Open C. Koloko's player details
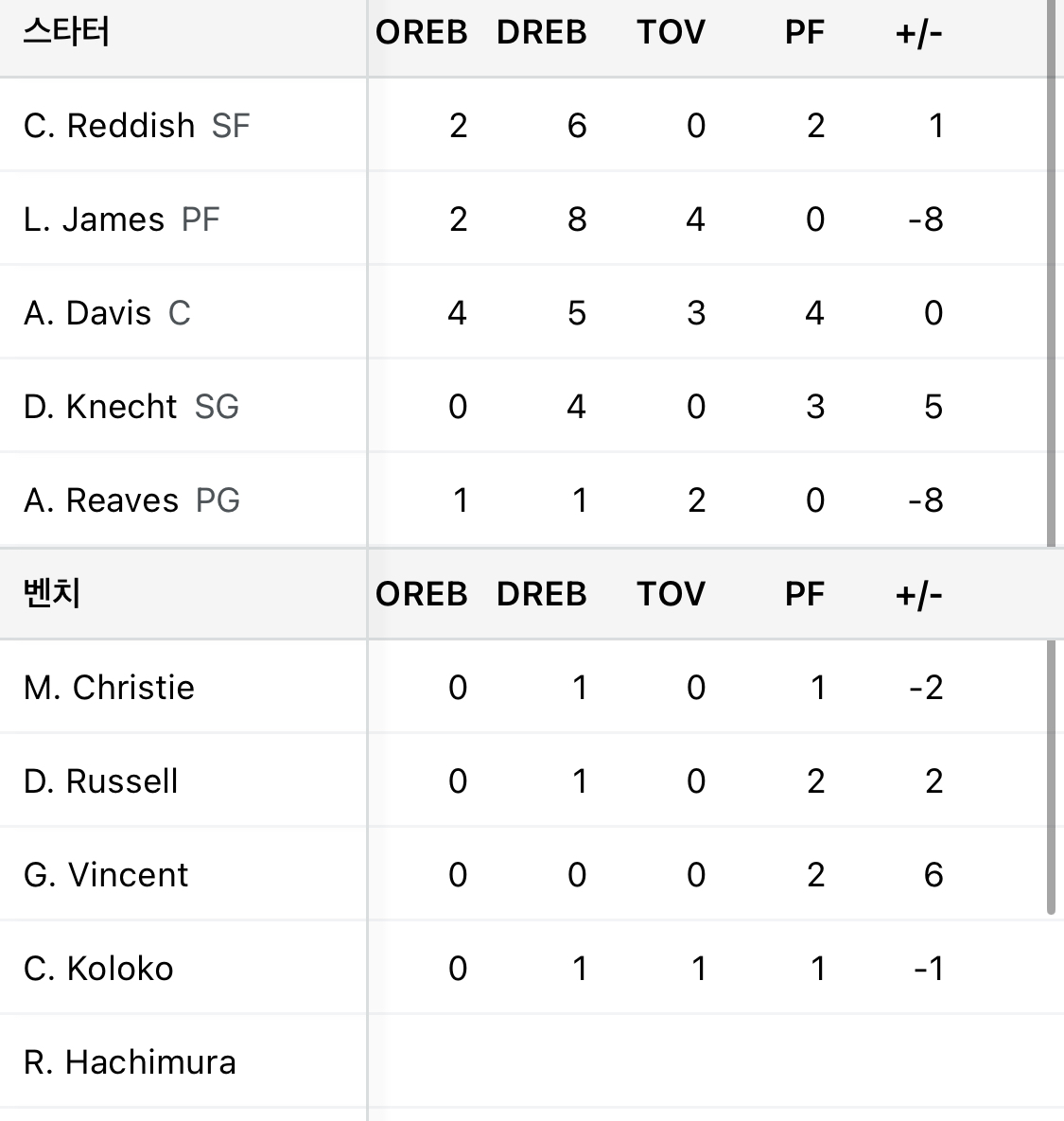Screen dimensions: 1064x1121 click(x=98, y=969)
